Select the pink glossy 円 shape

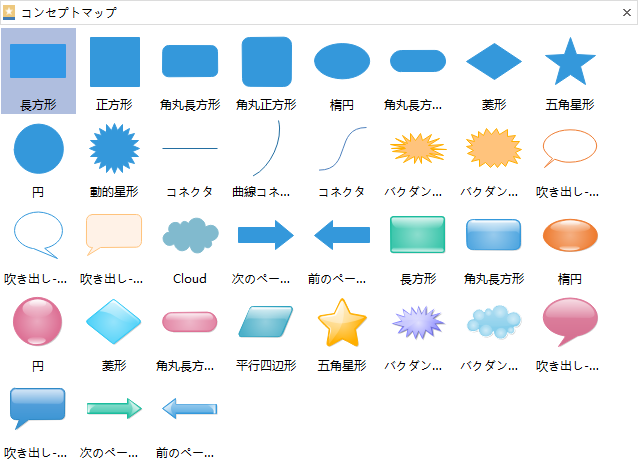click(x=38, y=322)
